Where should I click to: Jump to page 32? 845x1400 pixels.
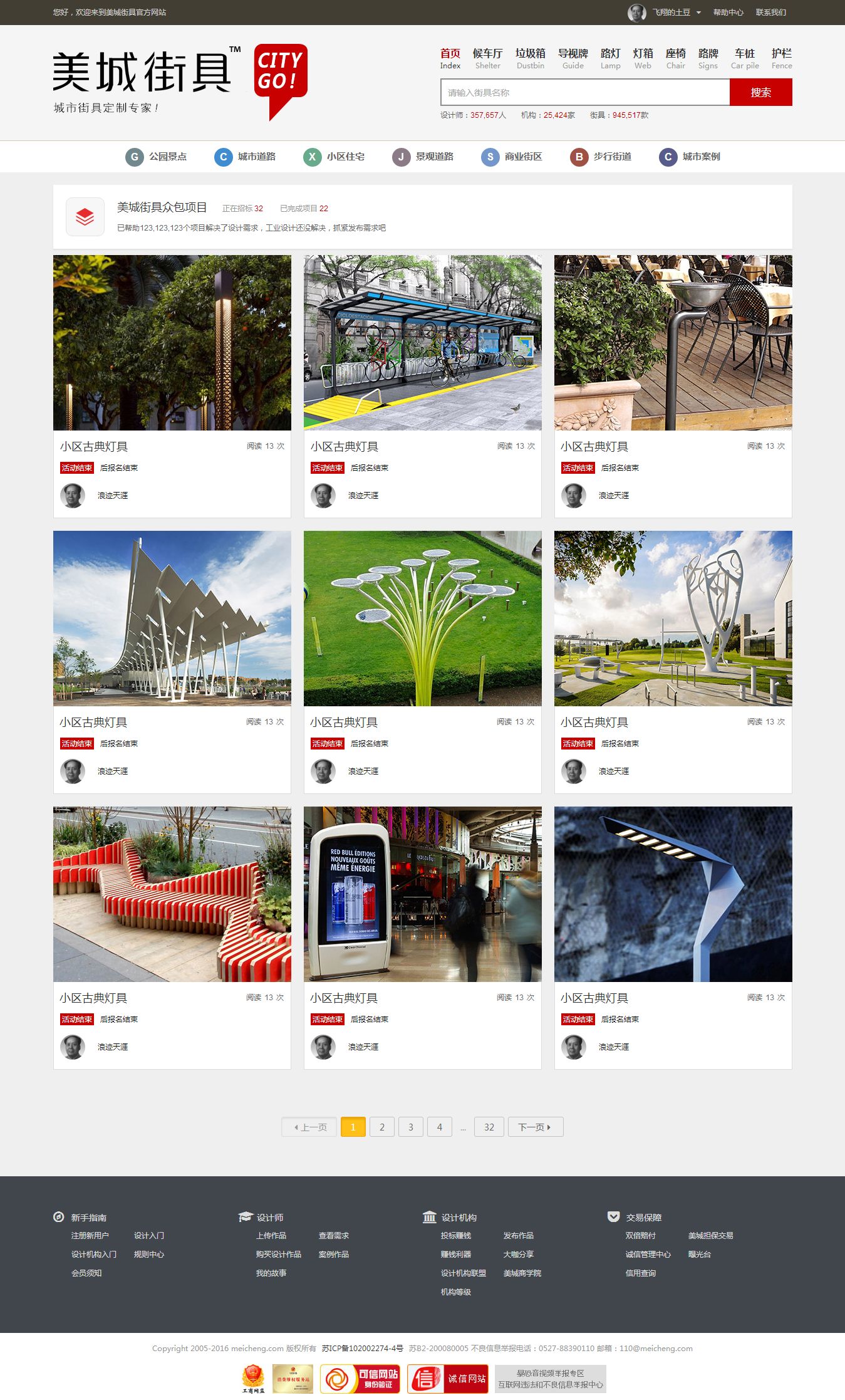click(x=489, y=1127)
